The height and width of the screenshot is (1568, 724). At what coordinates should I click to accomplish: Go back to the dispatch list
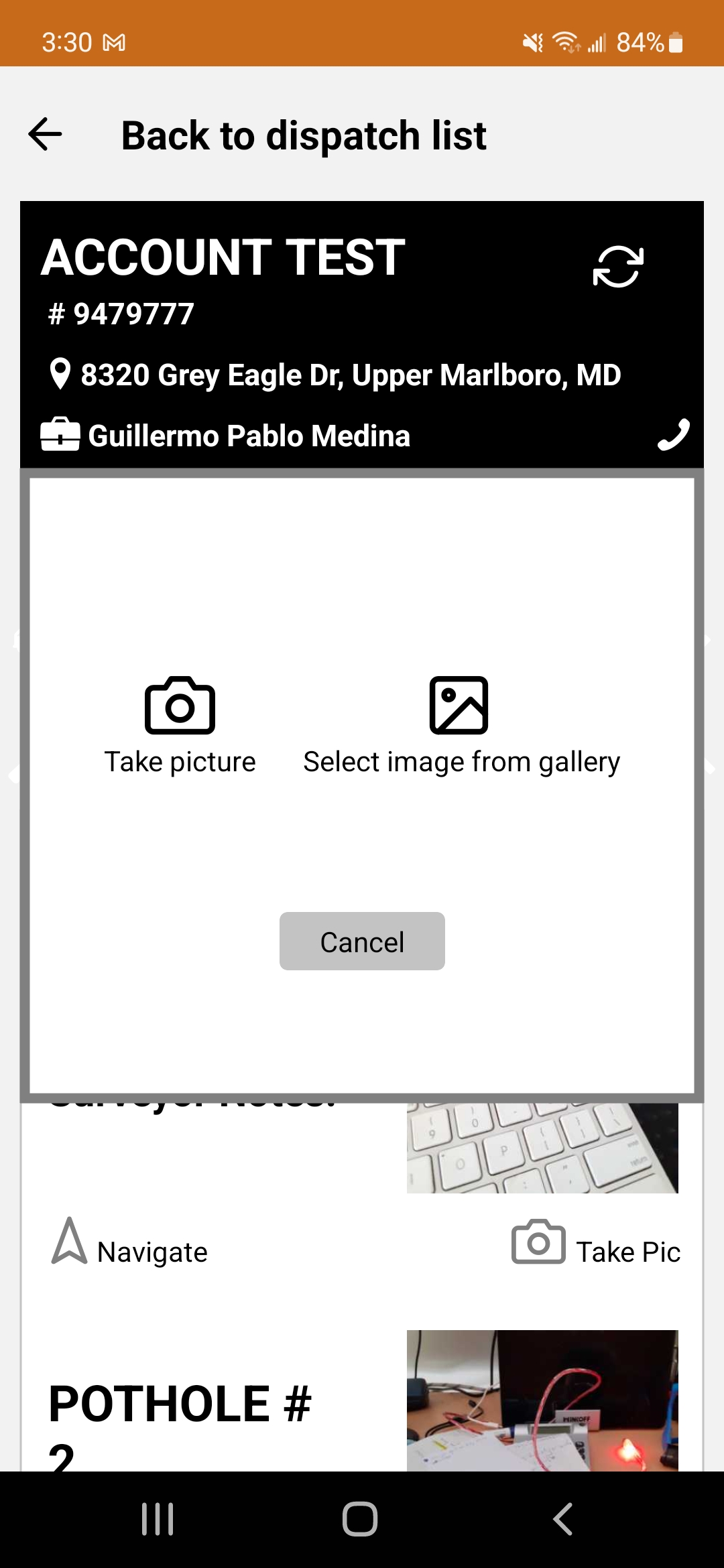46,134
